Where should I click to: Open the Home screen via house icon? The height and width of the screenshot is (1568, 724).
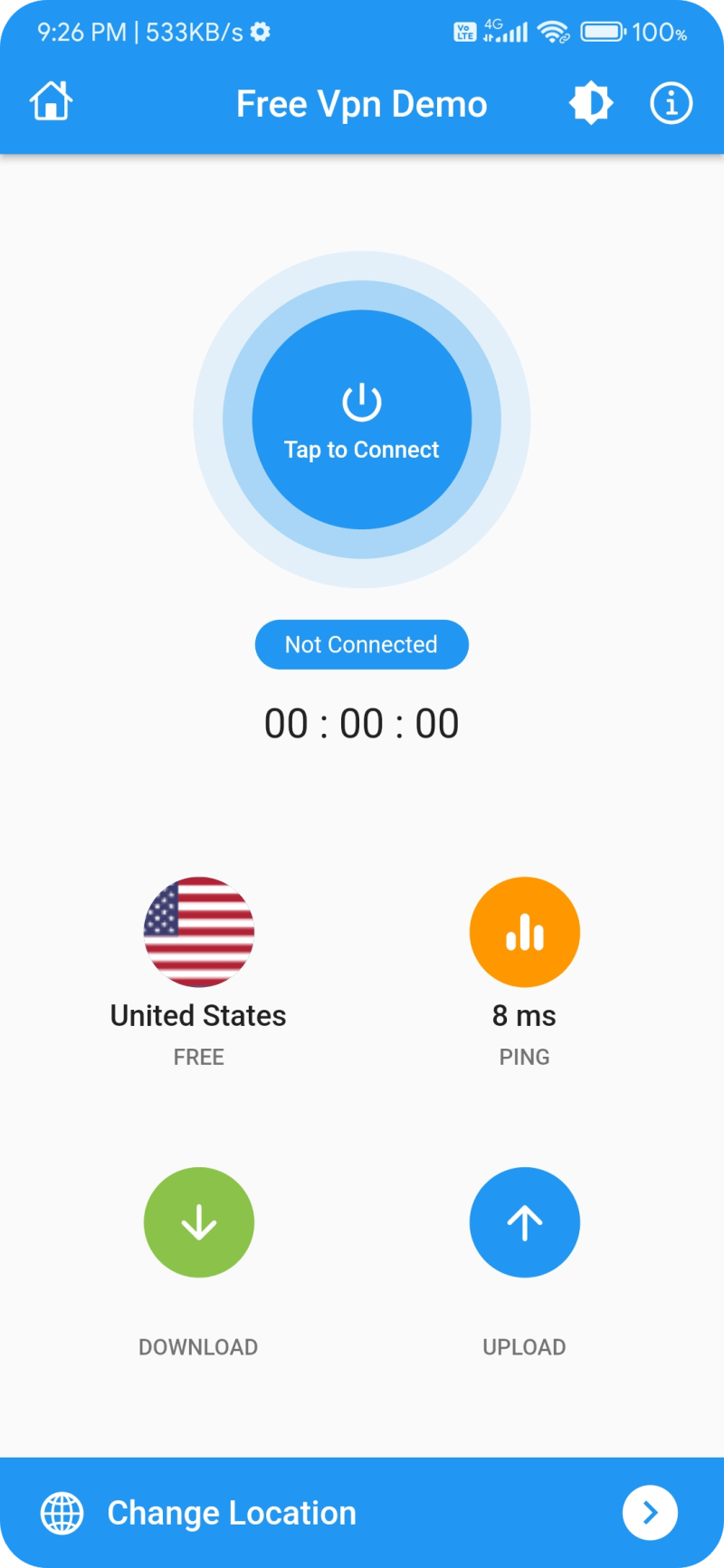[x=50, y=101]
